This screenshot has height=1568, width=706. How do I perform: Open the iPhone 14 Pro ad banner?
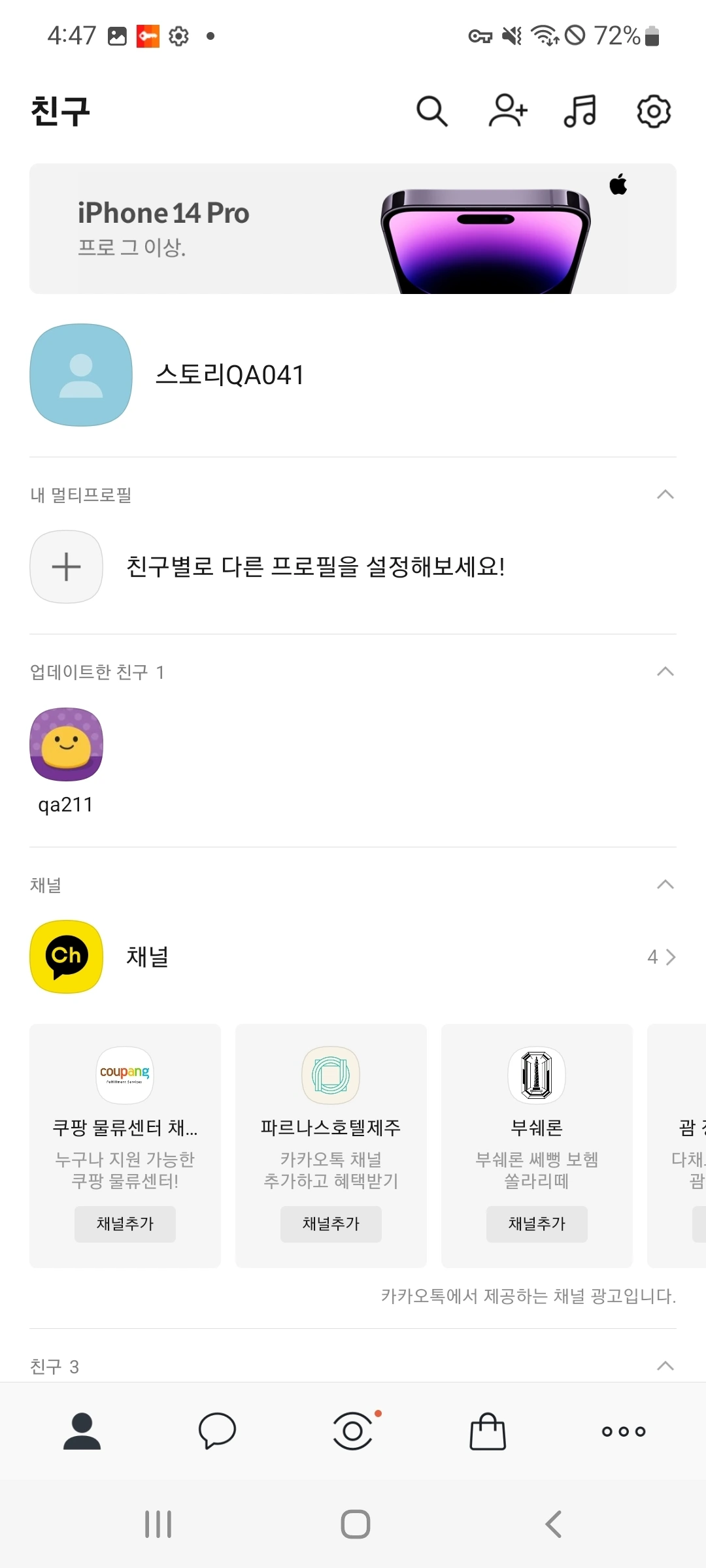point(353,229)
